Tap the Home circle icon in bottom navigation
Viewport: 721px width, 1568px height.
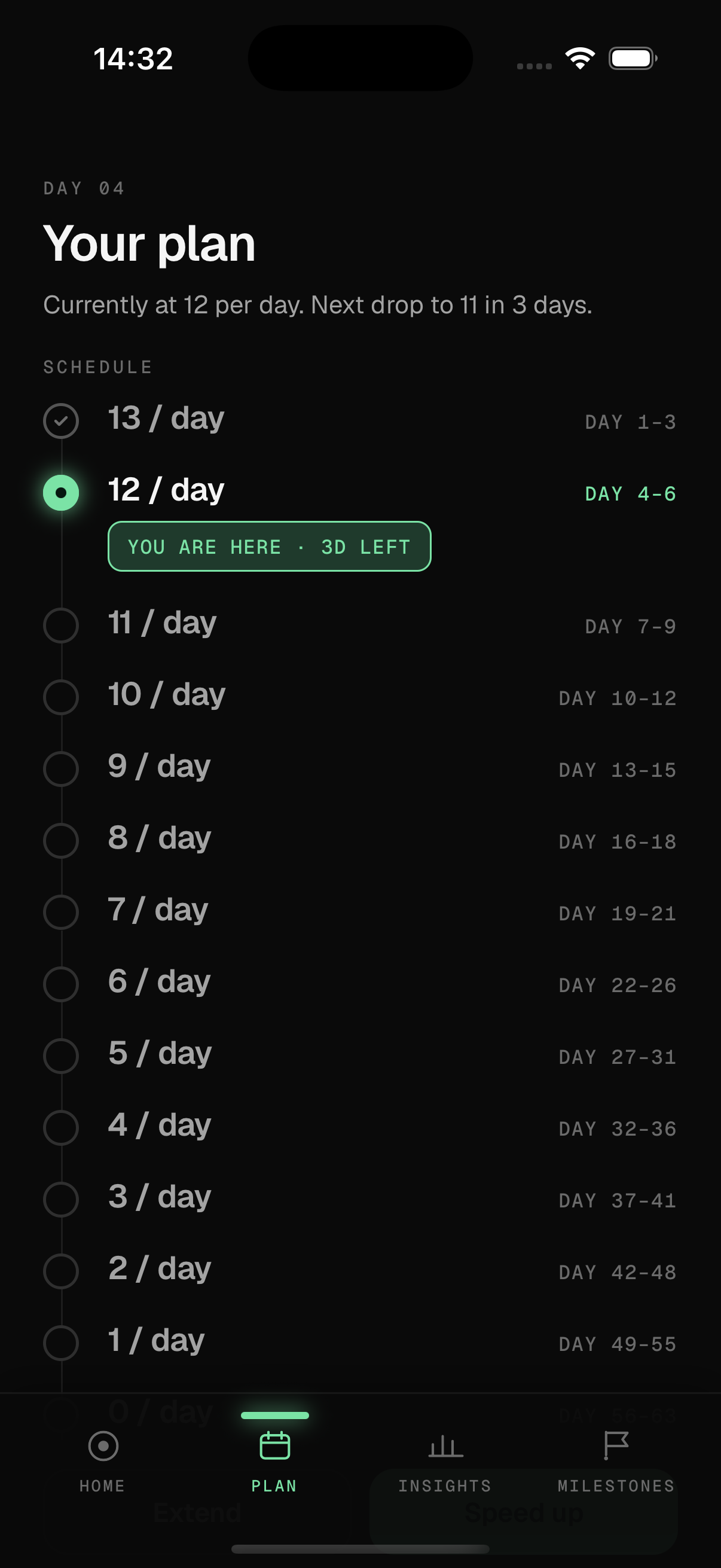tap(103, 1448)
